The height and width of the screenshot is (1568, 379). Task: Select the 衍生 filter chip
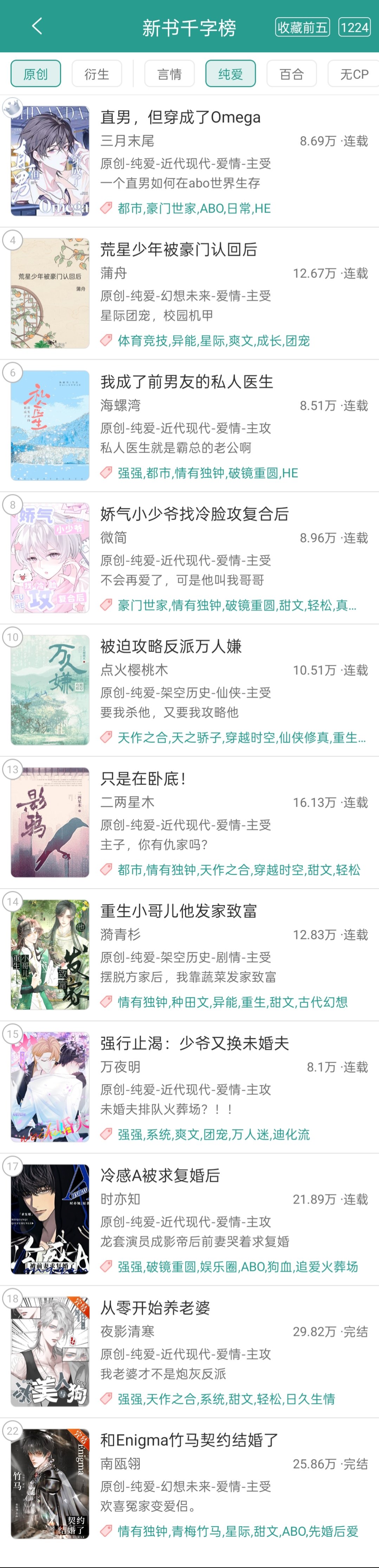(96, 74)
